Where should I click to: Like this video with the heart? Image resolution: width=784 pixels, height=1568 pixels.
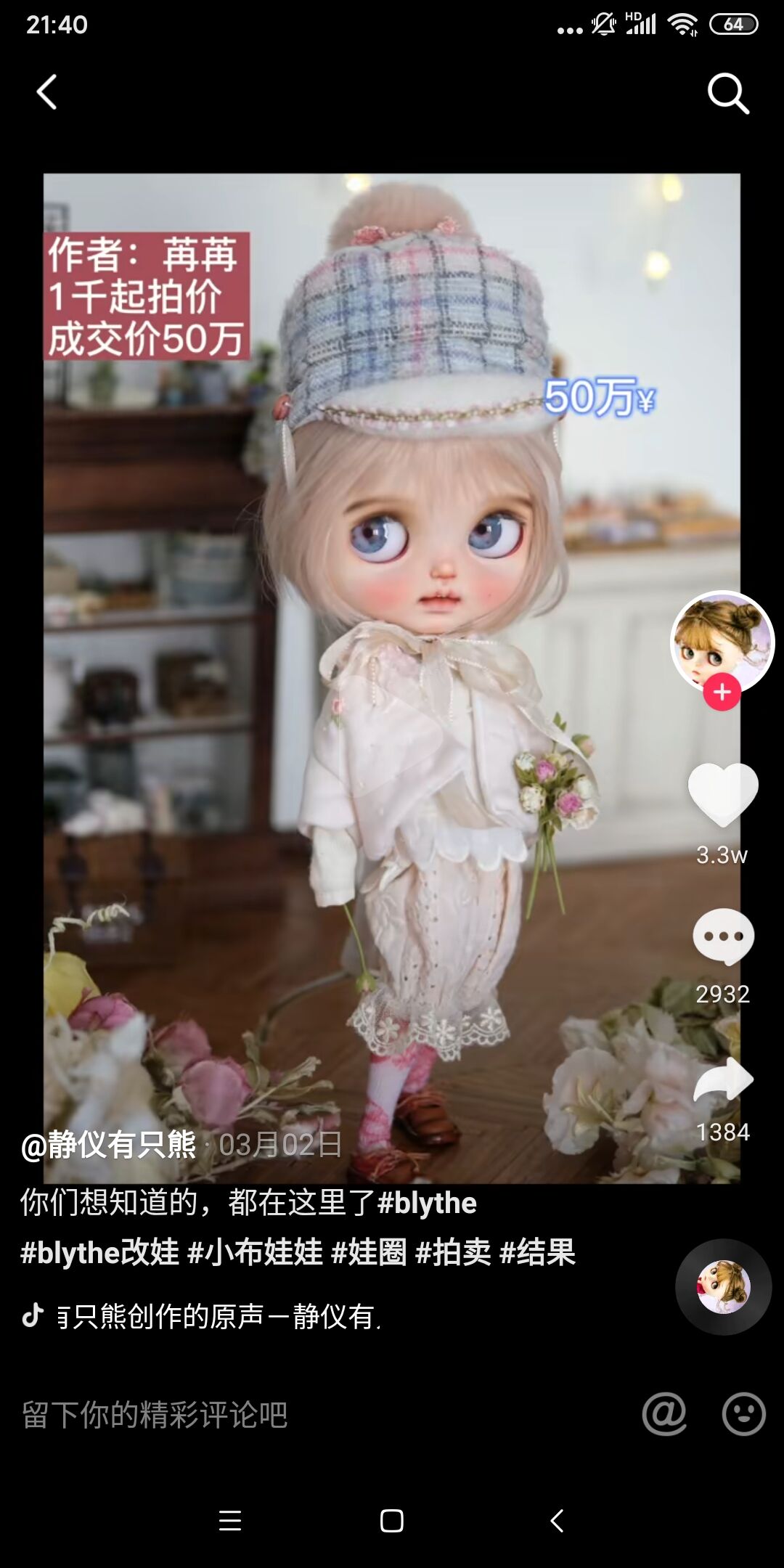(722, 795)
